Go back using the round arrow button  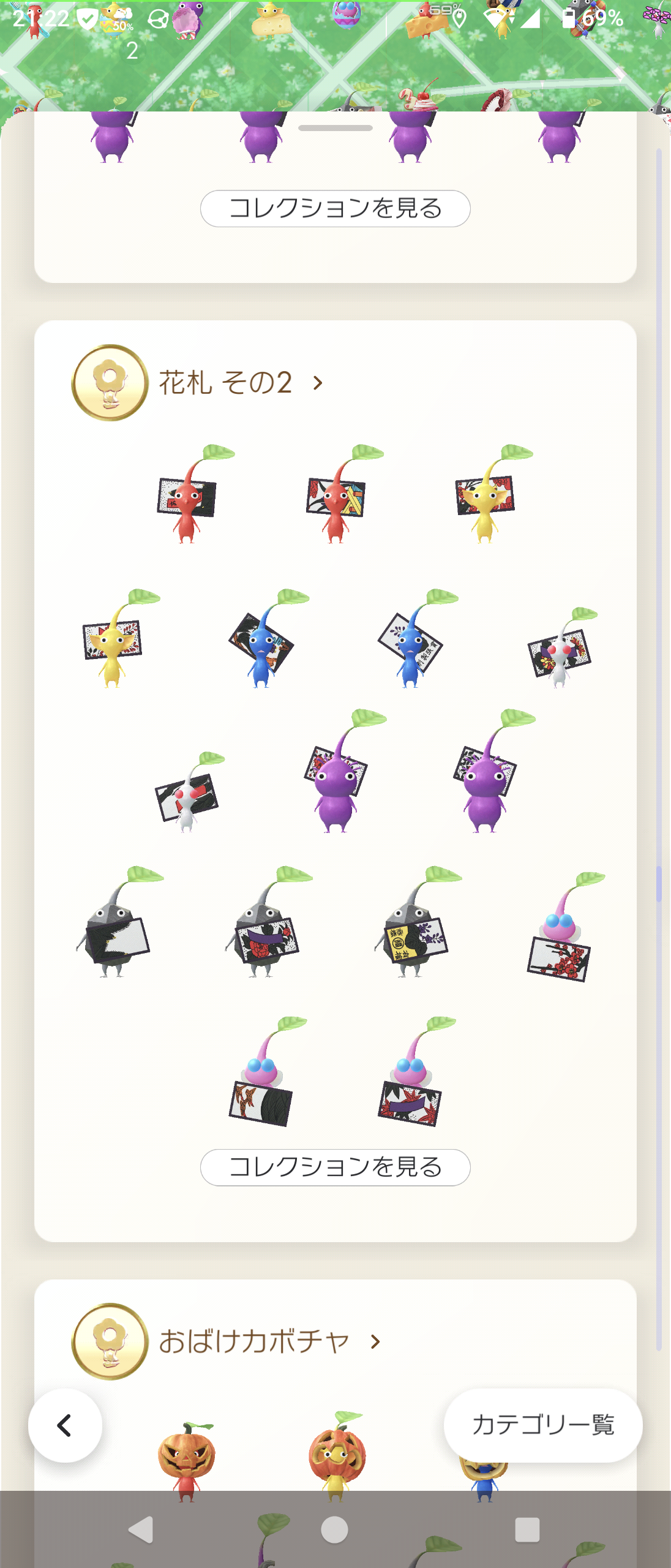coord(65,1425)
